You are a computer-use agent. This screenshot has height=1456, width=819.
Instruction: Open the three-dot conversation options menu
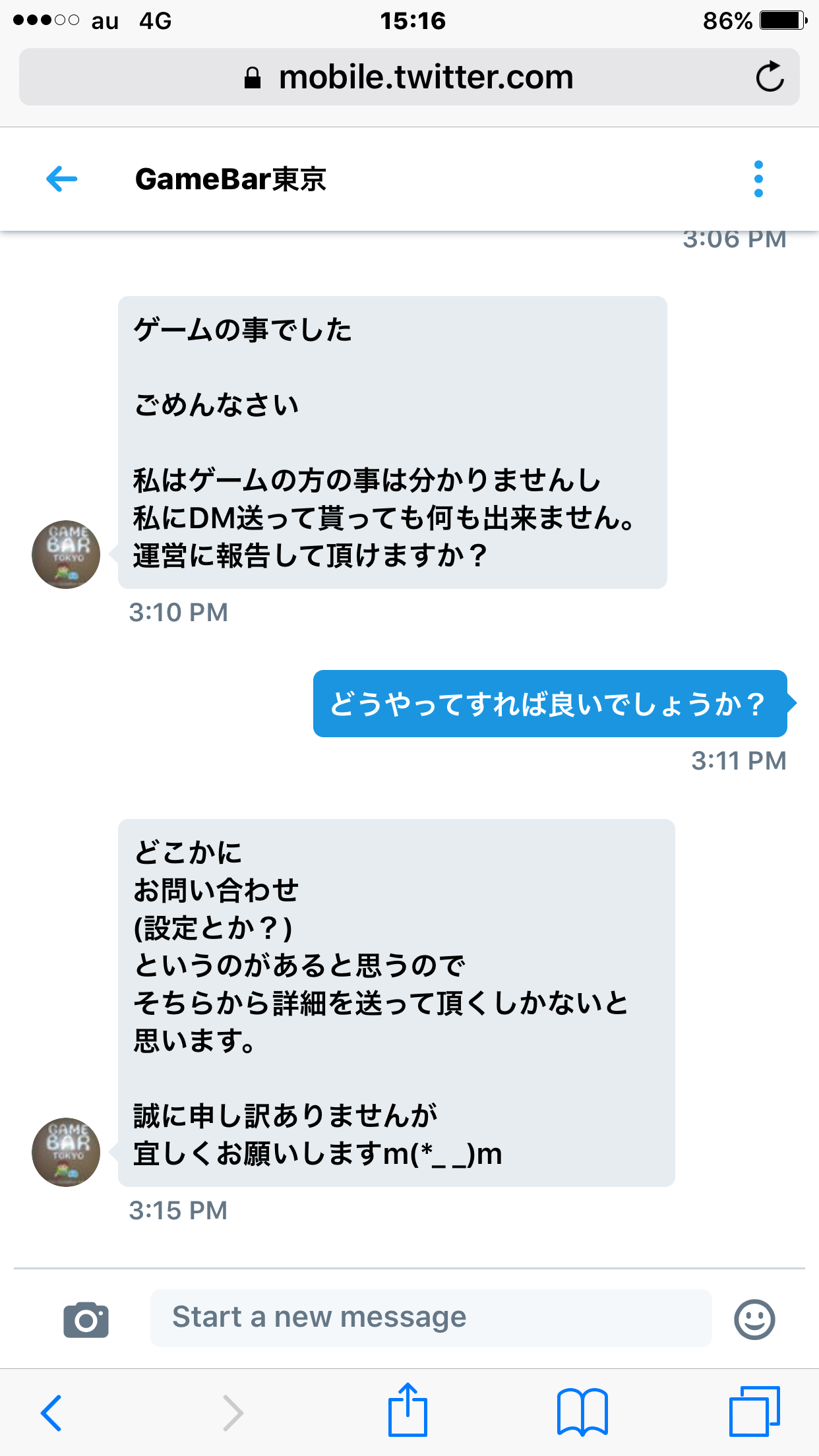(x=758, y=179)
